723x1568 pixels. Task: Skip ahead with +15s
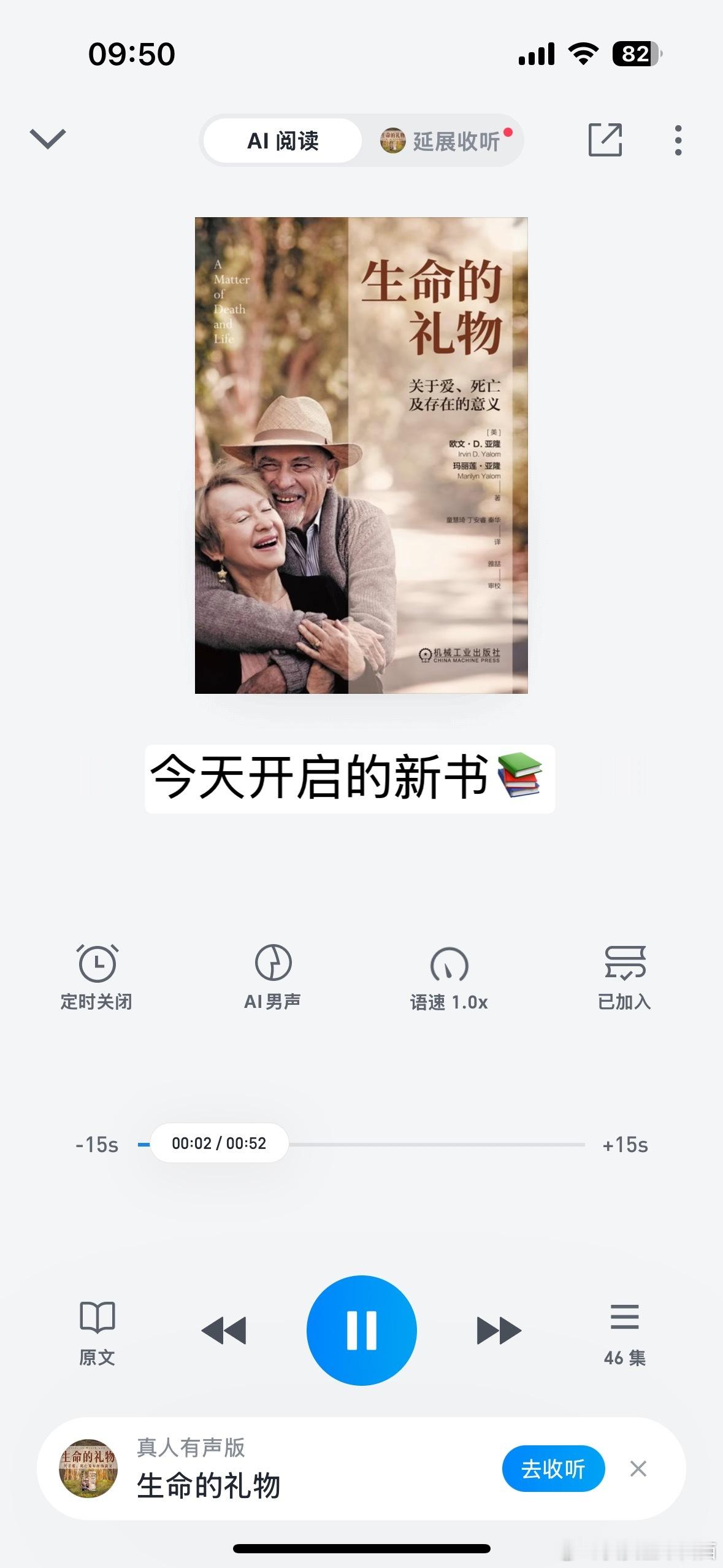pos(625,1144)
